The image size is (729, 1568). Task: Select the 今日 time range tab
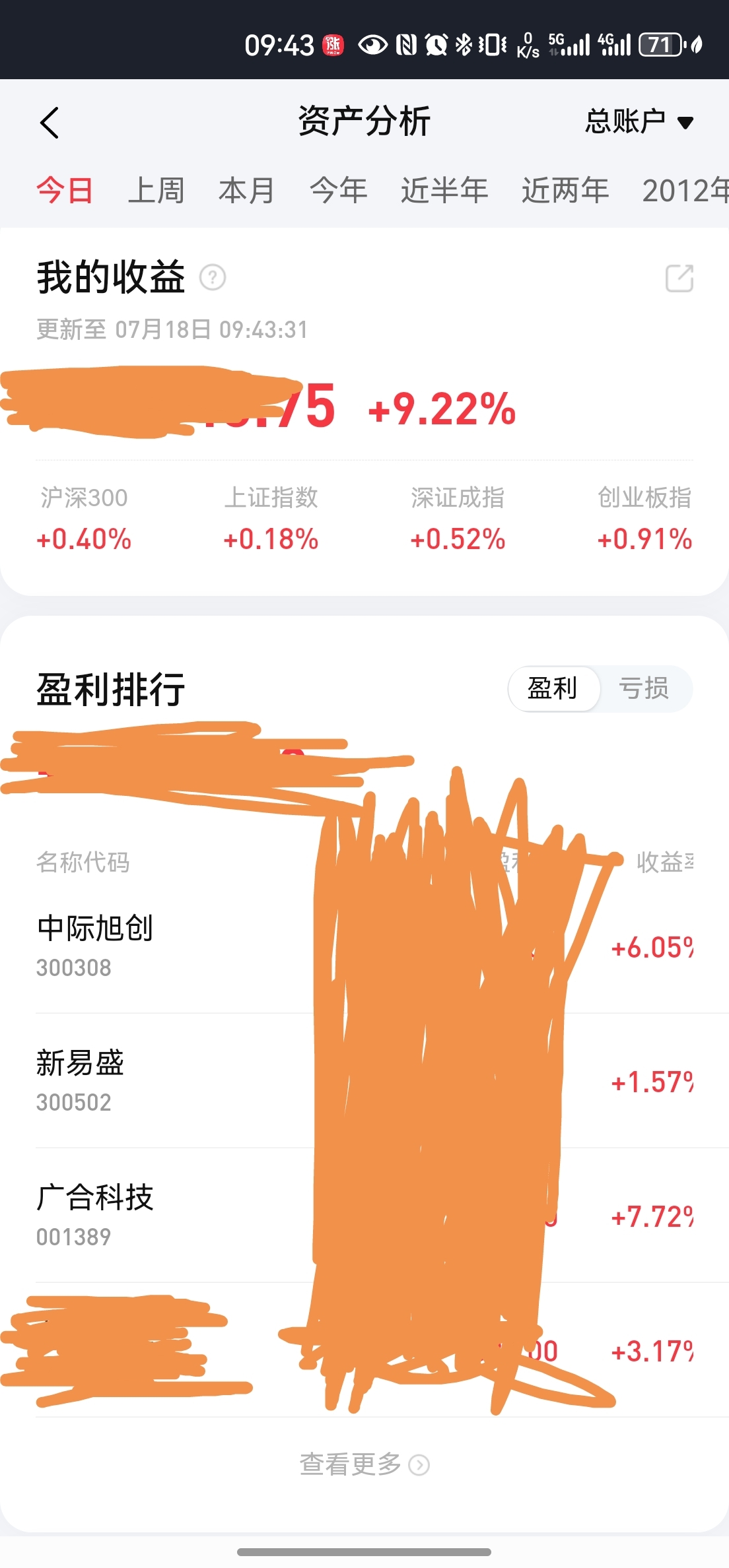click(x=65, y=191)
